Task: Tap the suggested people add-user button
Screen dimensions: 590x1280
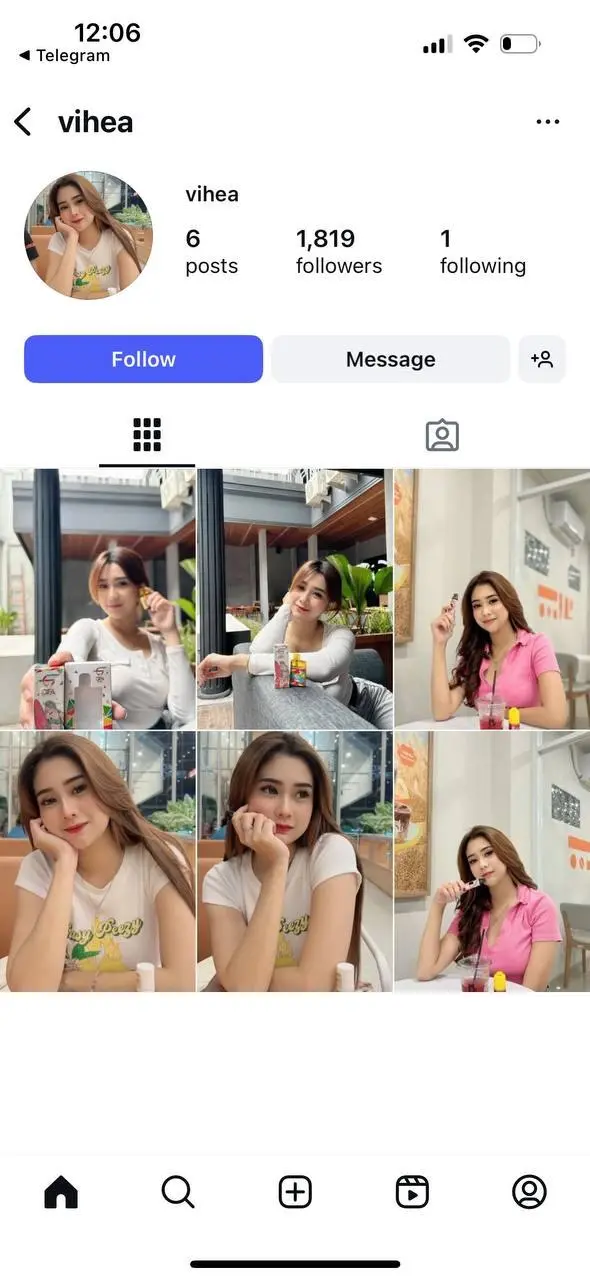Action: coord(542,359)
